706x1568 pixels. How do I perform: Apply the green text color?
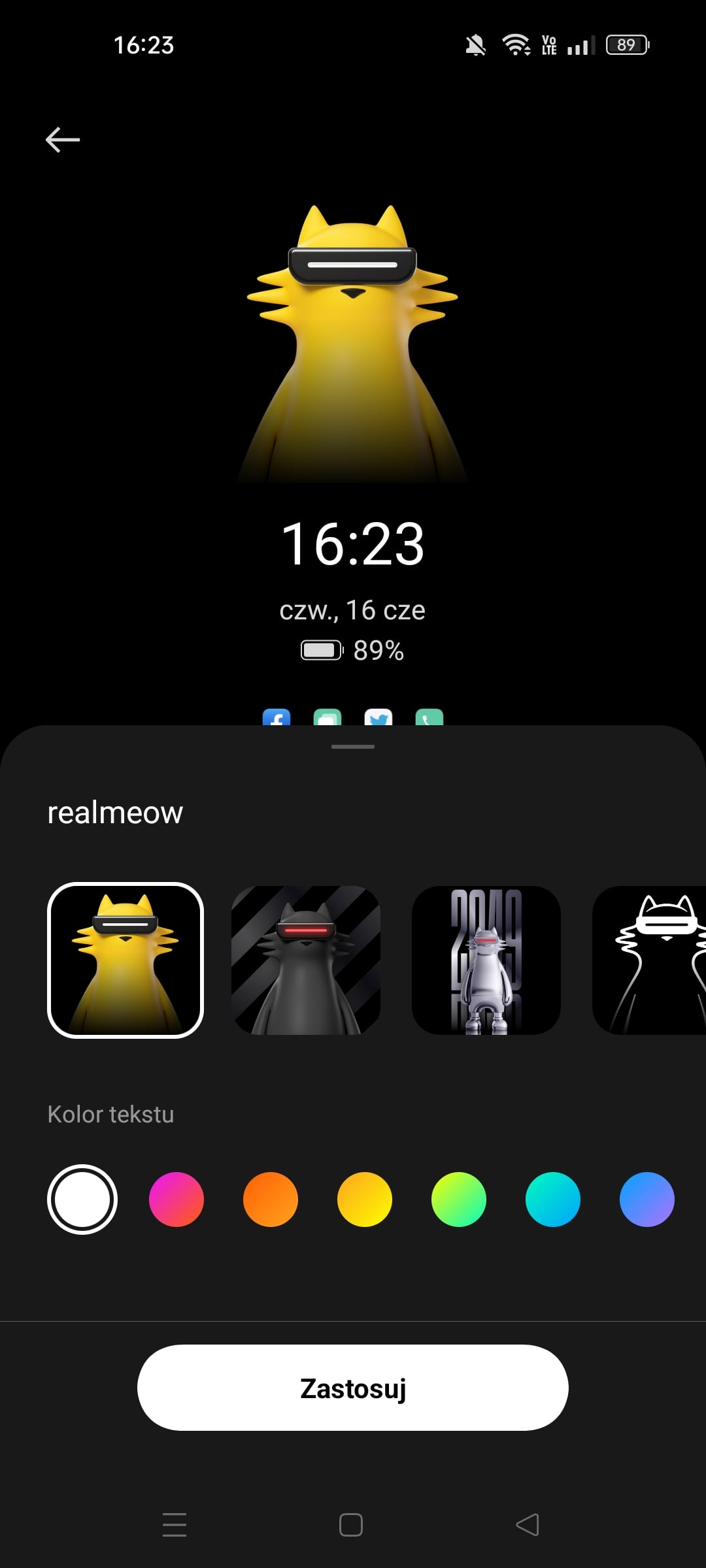pos(459,1200)
